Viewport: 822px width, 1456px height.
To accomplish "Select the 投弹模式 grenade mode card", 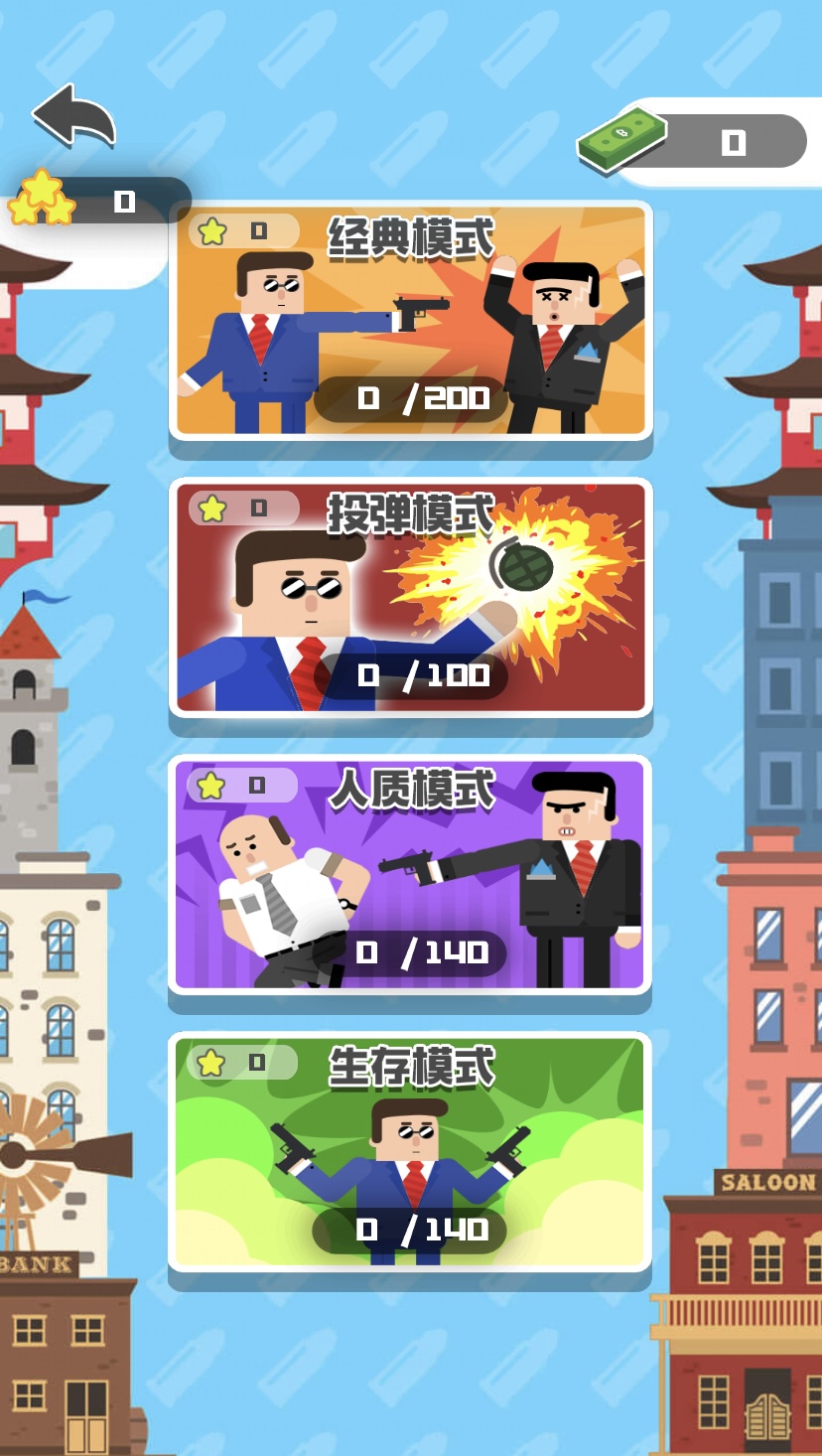I will tap(410, 598).
